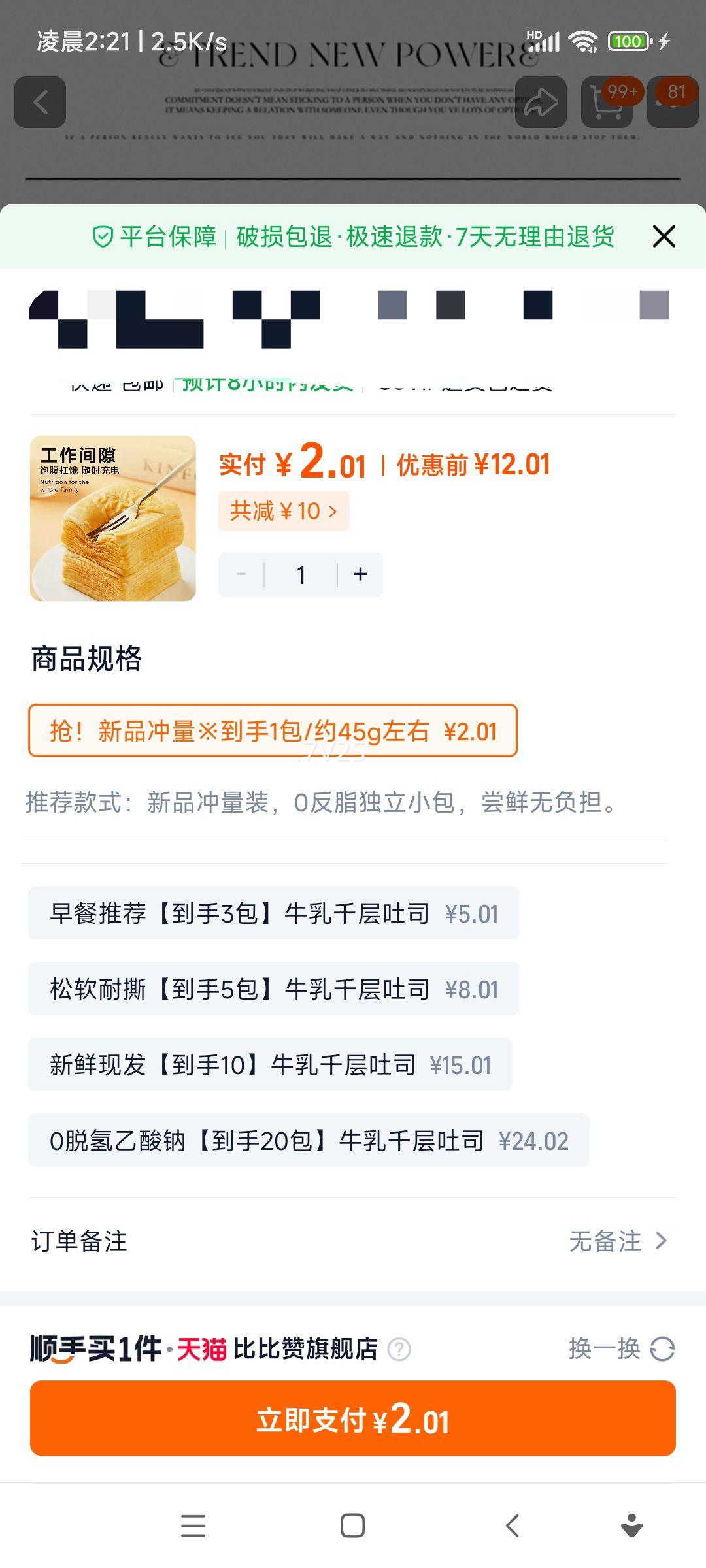Select the 松软耐撕 5包 toast option

275,989
